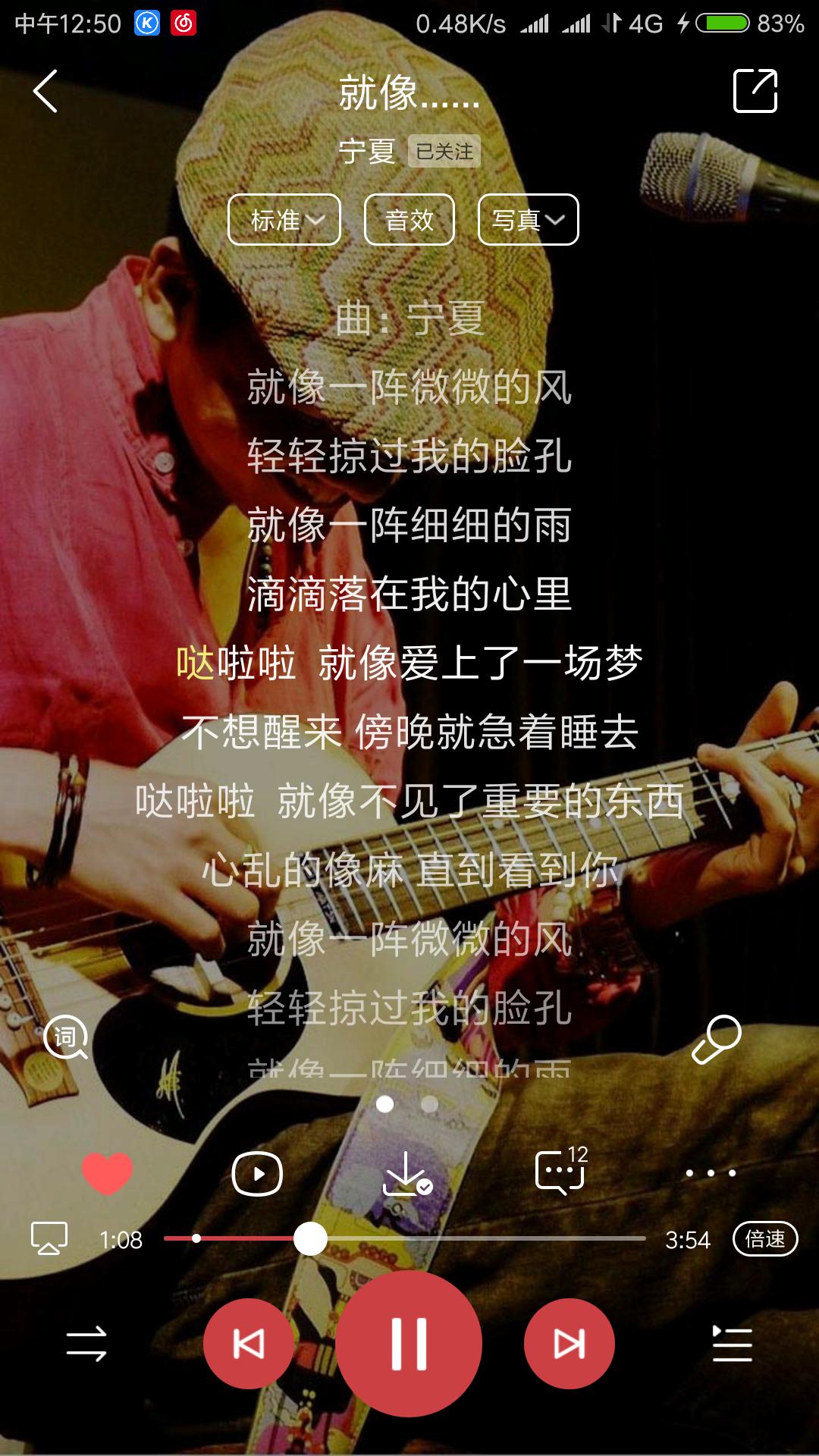Tap the 已关注 follow badge next to 宁夏

point(444,151)
